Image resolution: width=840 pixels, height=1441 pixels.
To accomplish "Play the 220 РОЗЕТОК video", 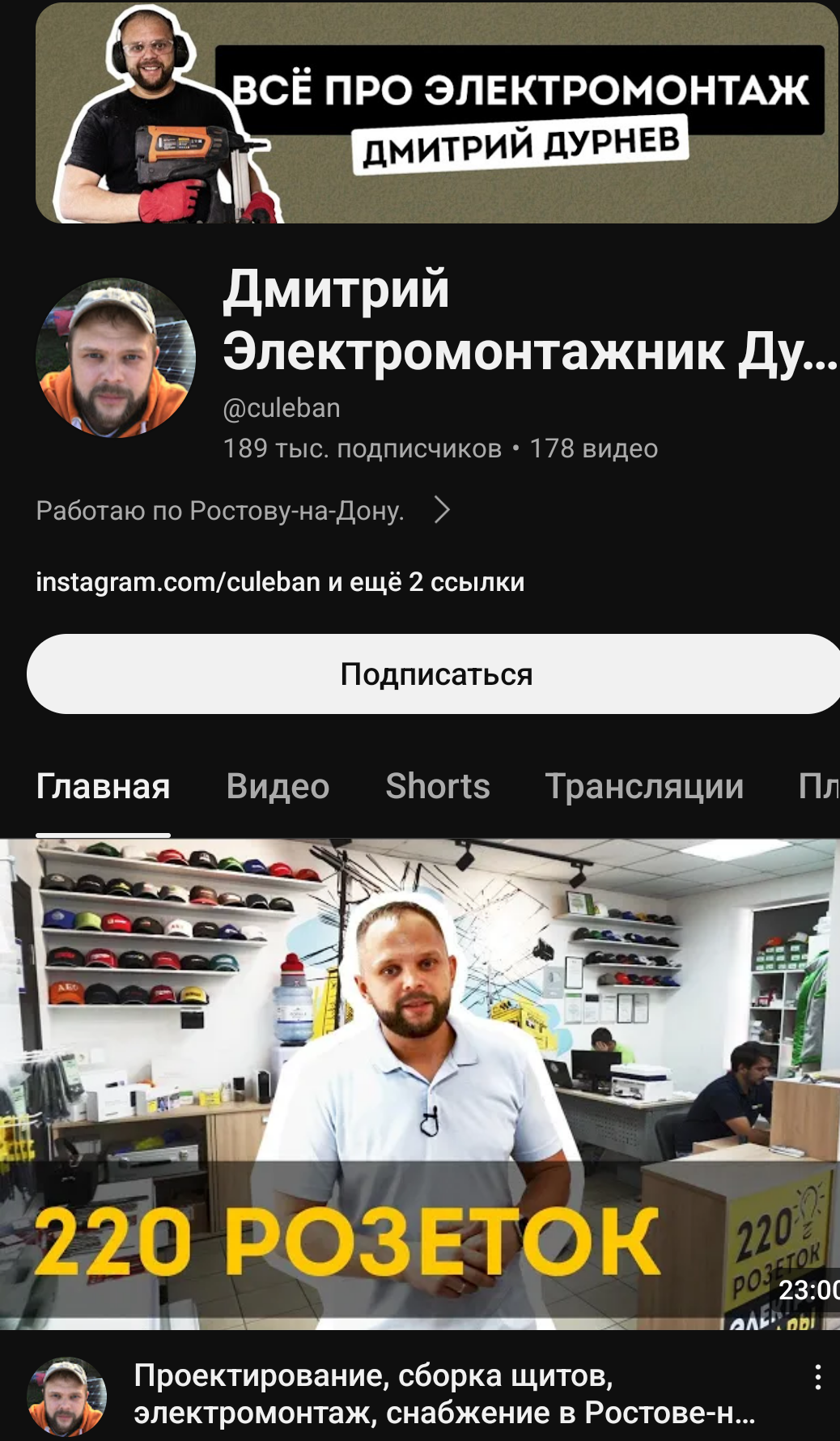I will [419, 1083].
